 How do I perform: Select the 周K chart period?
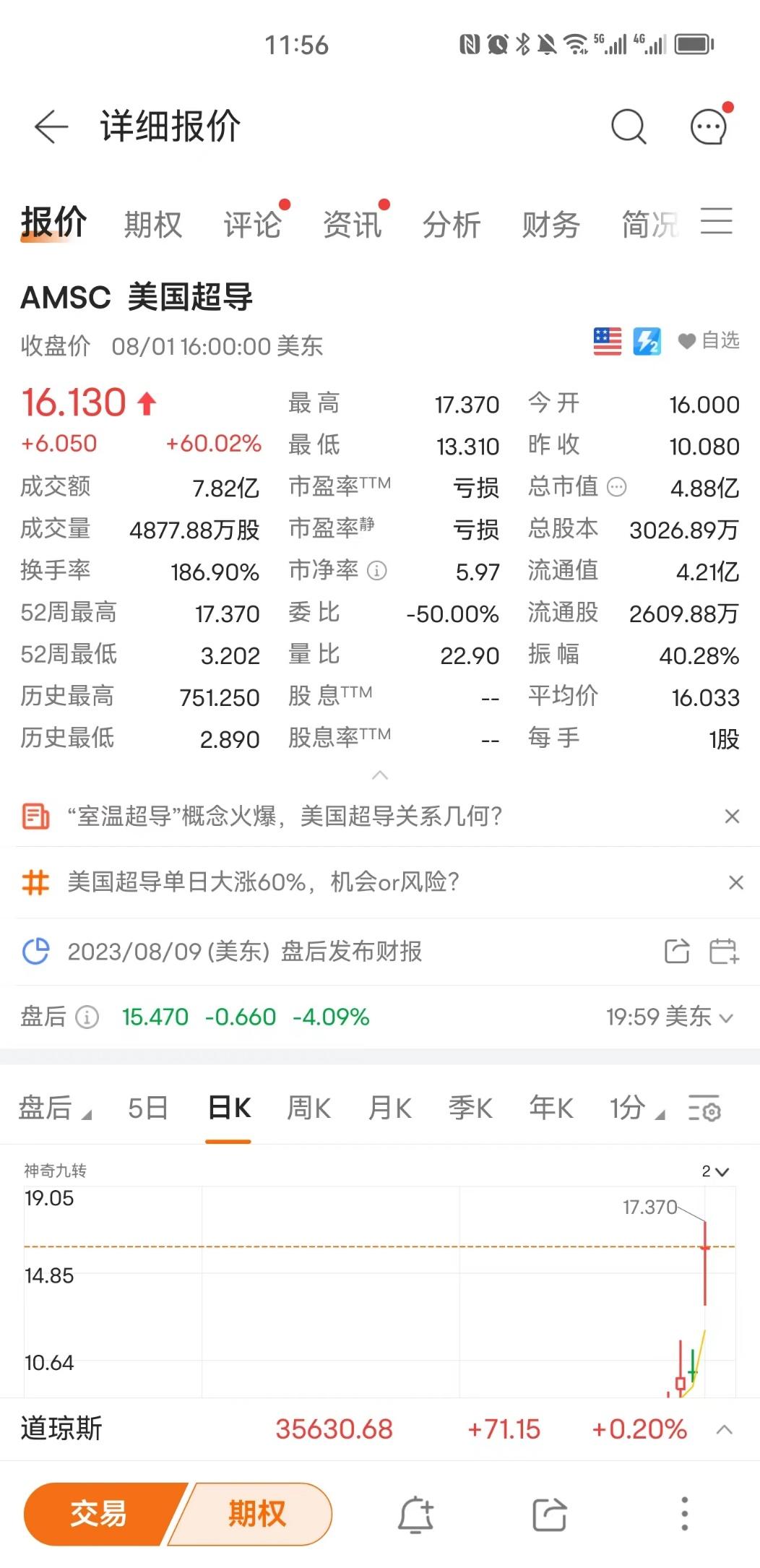(308, 1108)
